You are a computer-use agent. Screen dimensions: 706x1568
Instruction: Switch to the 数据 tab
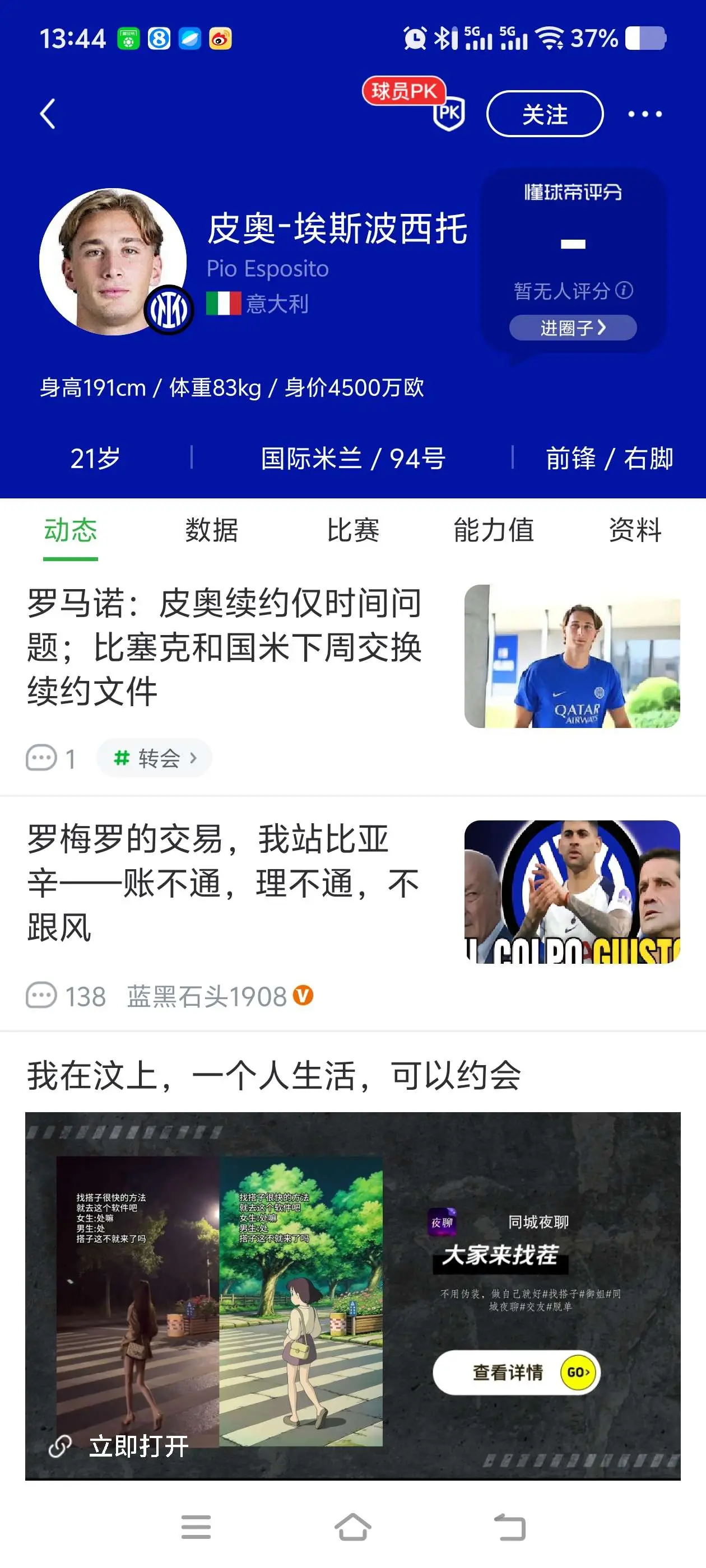tap(211, 530)
